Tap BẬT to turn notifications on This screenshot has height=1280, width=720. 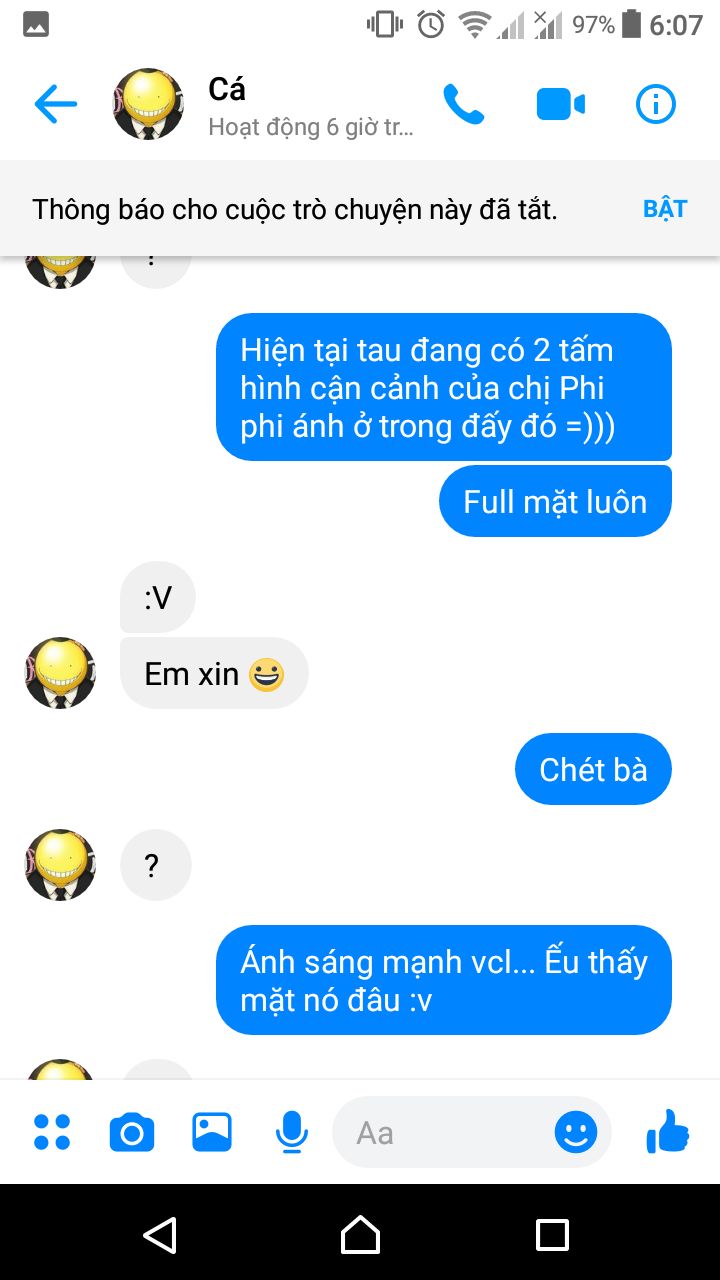[665, 209]
